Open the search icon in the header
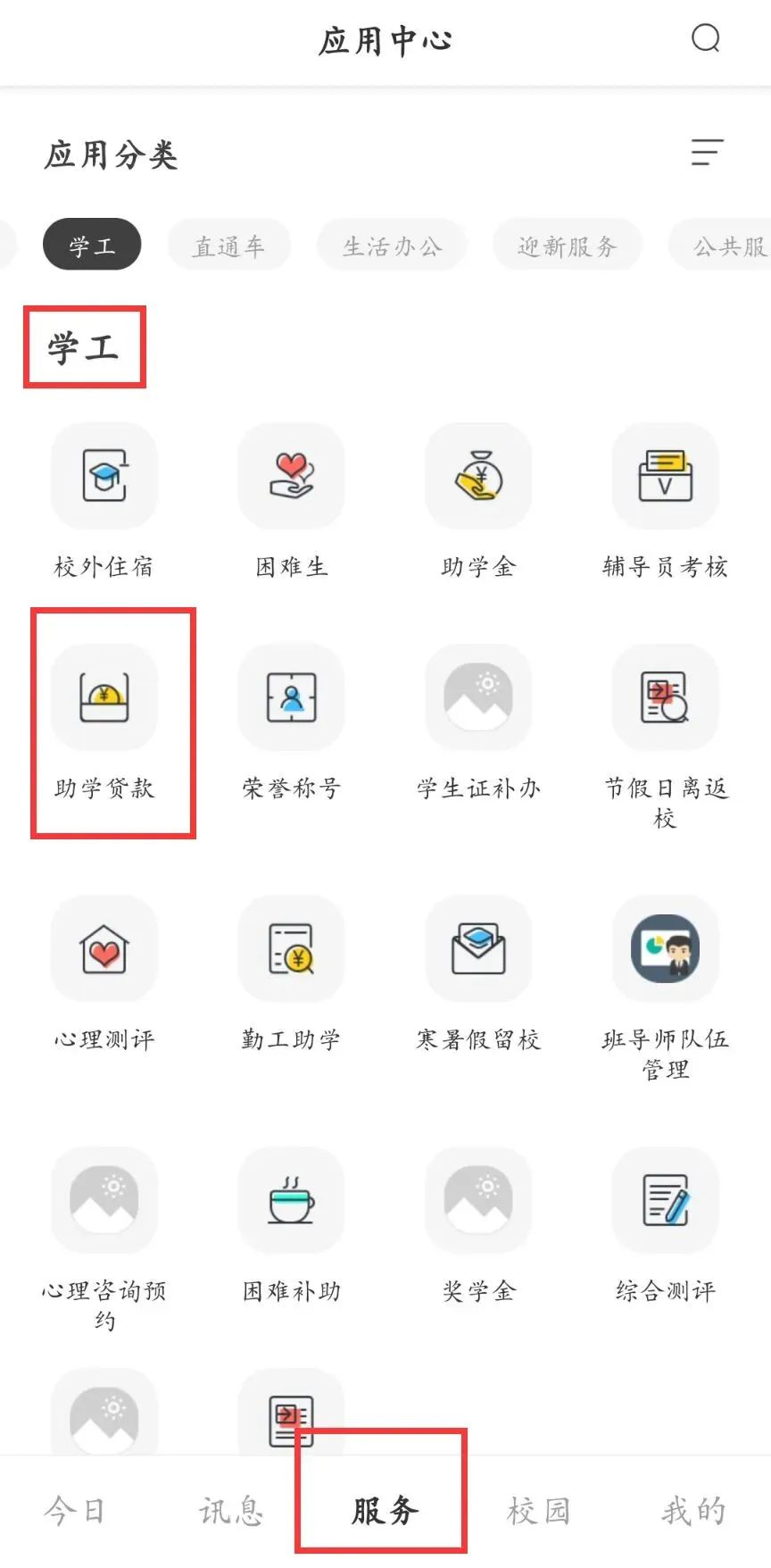 point(705,38)
